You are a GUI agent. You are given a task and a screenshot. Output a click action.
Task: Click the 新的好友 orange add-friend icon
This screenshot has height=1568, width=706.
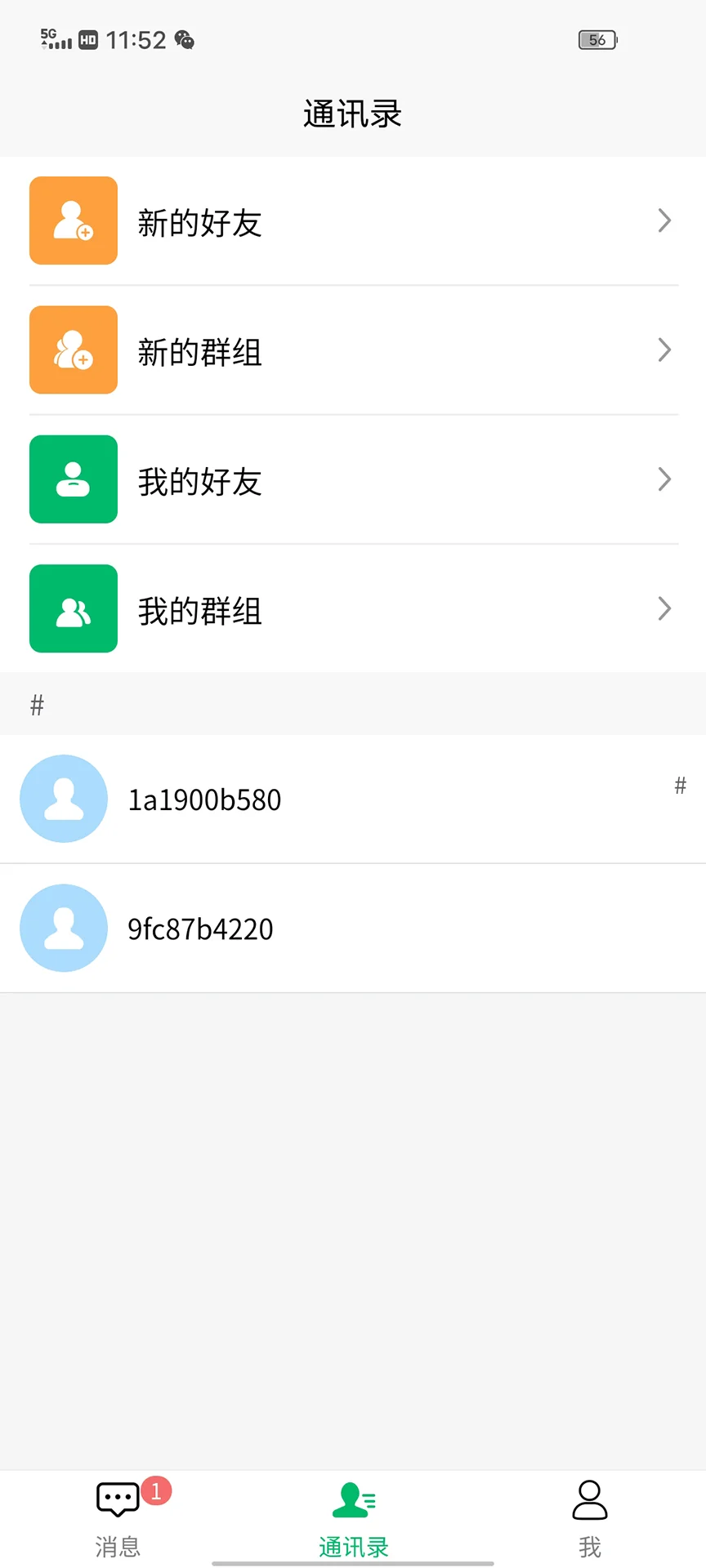coord(73,220)
